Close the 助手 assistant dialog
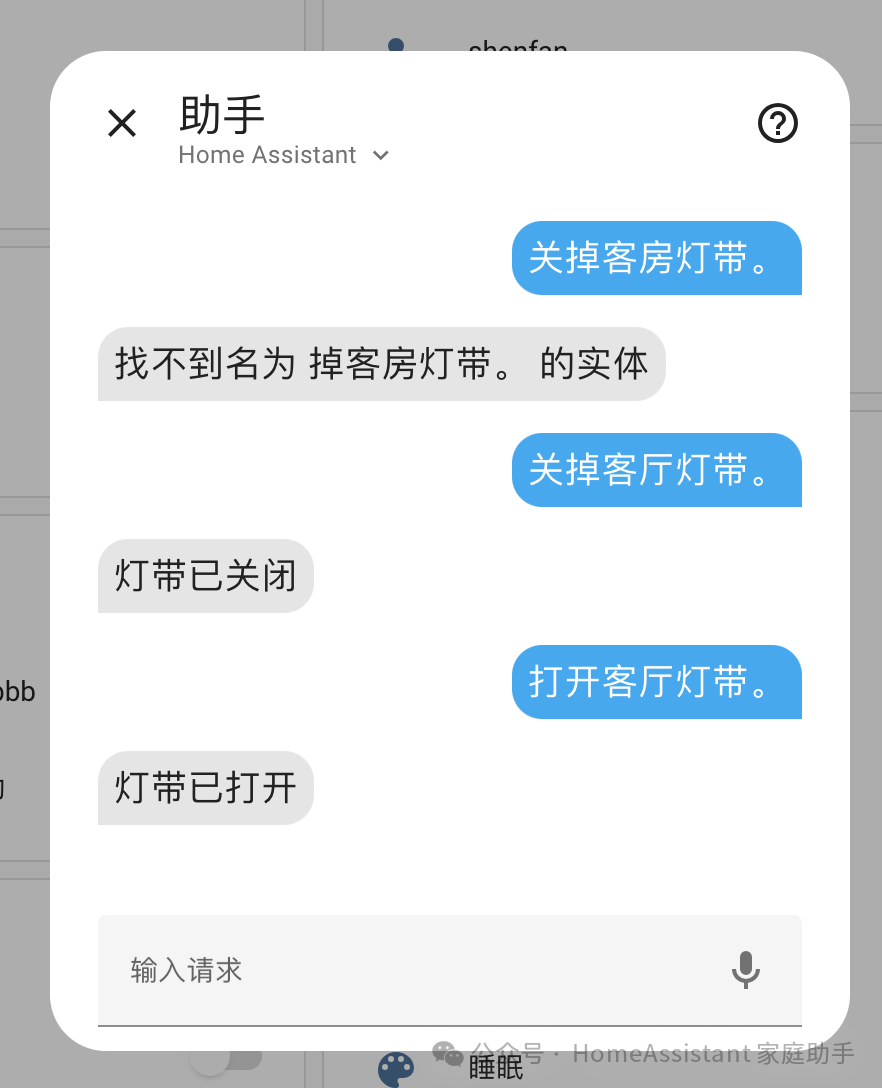Image resolution: width=882 pixels, height=1088 pixels. 122,124
